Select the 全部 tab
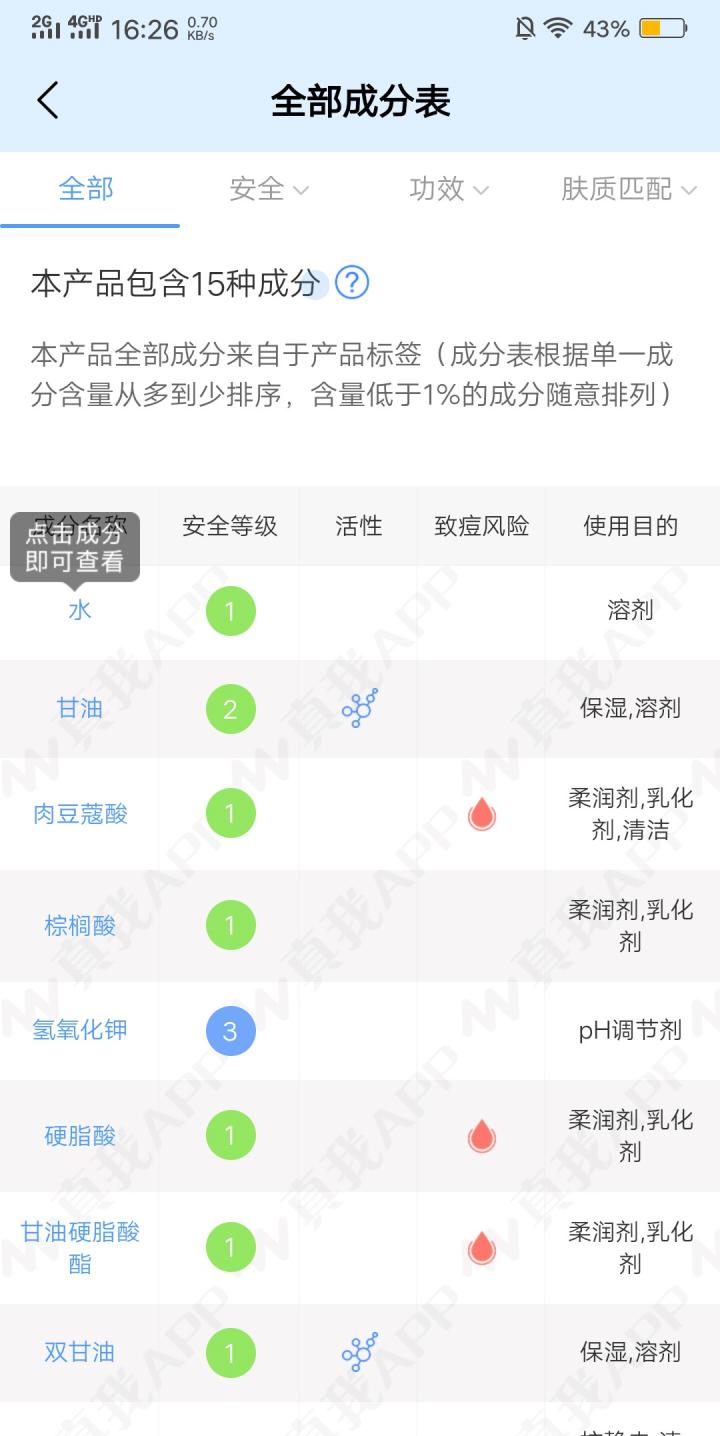Screen dimensions: 720x1436 (x=86, y=188)
